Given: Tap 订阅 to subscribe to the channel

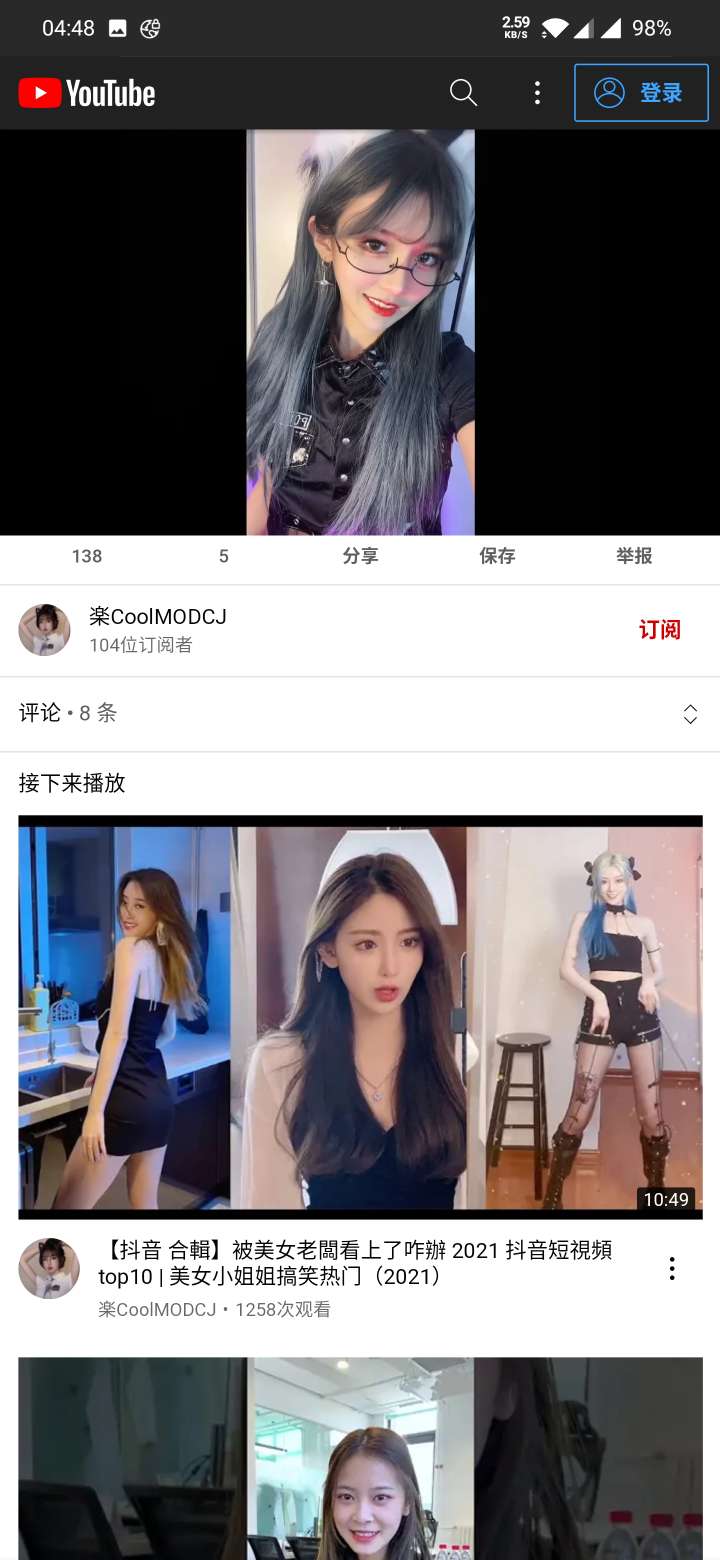Looking at the screenshot, I should [658, 630].
